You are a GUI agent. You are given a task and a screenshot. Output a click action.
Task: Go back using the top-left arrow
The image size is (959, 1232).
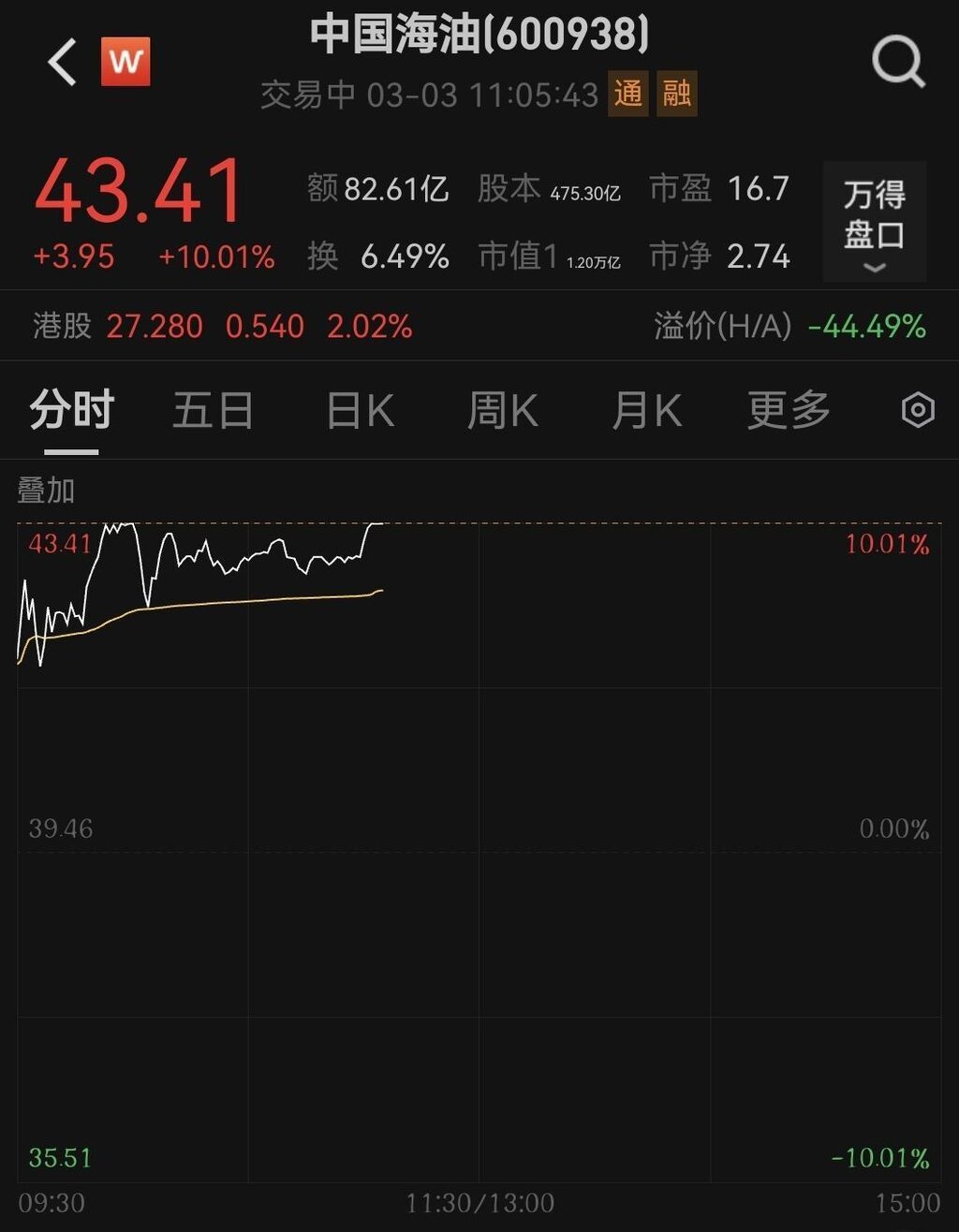(x=63, y=64)
